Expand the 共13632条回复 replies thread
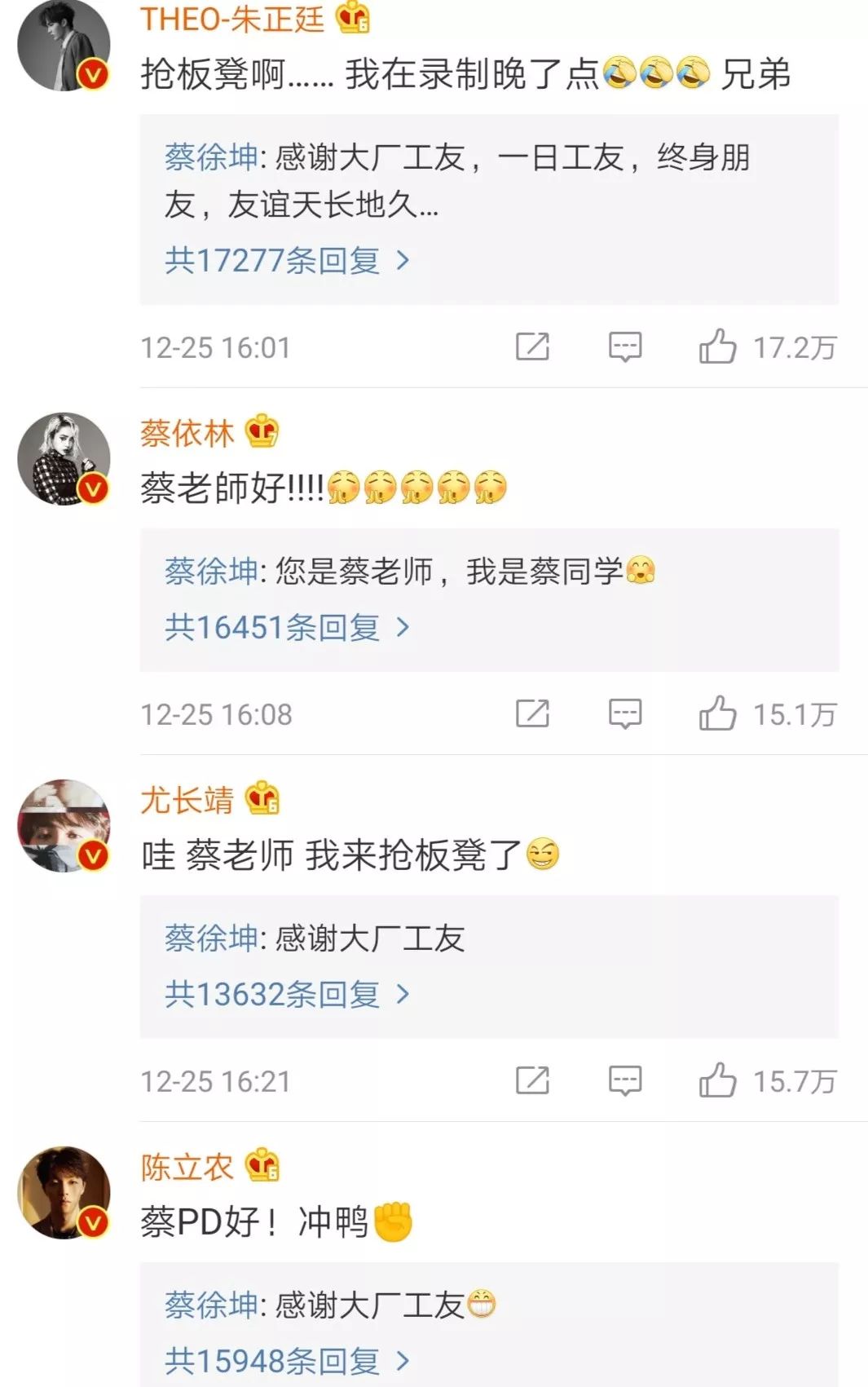Viewport: 868px width, 1387px height. 286,995
